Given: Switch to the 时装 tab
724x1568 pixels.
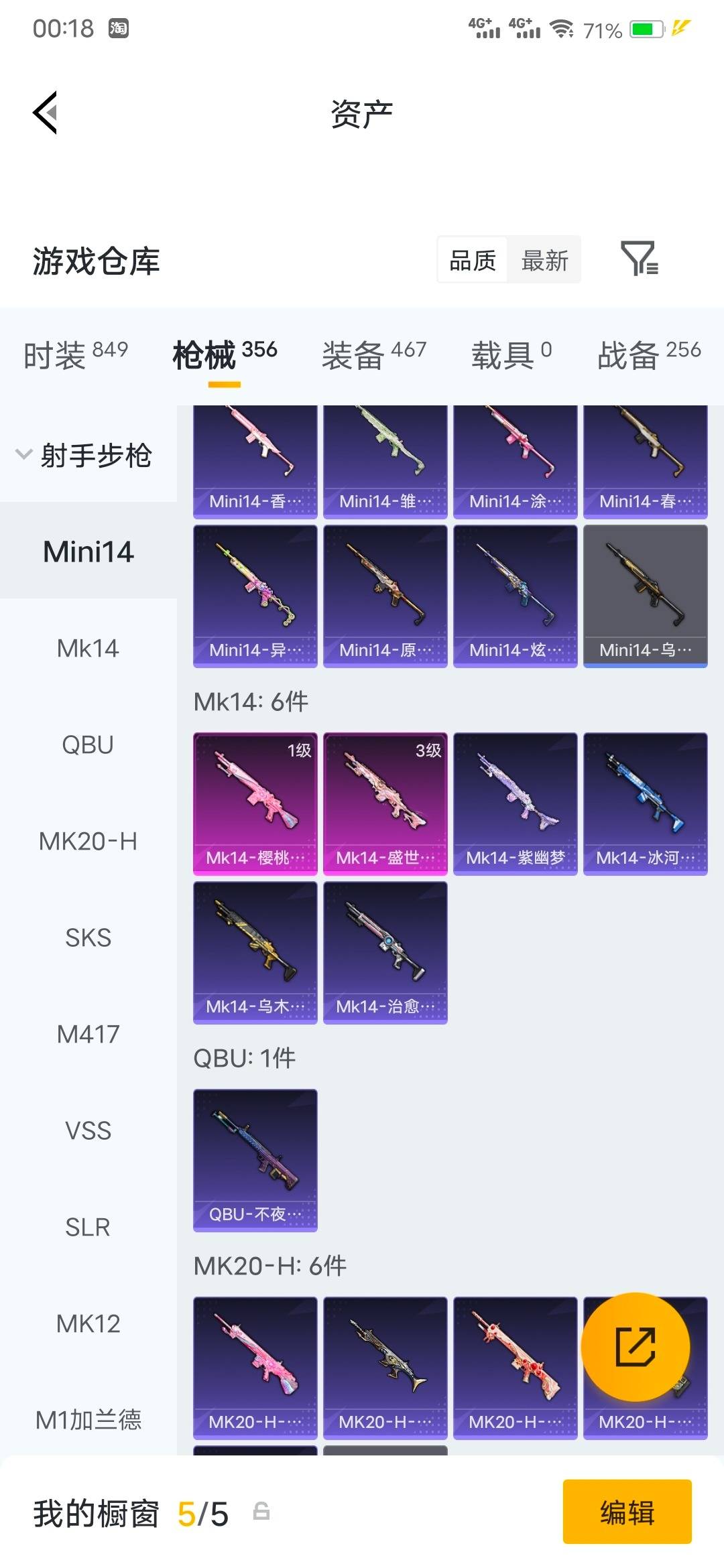Looking at the screenshot, I should (75, 354).
